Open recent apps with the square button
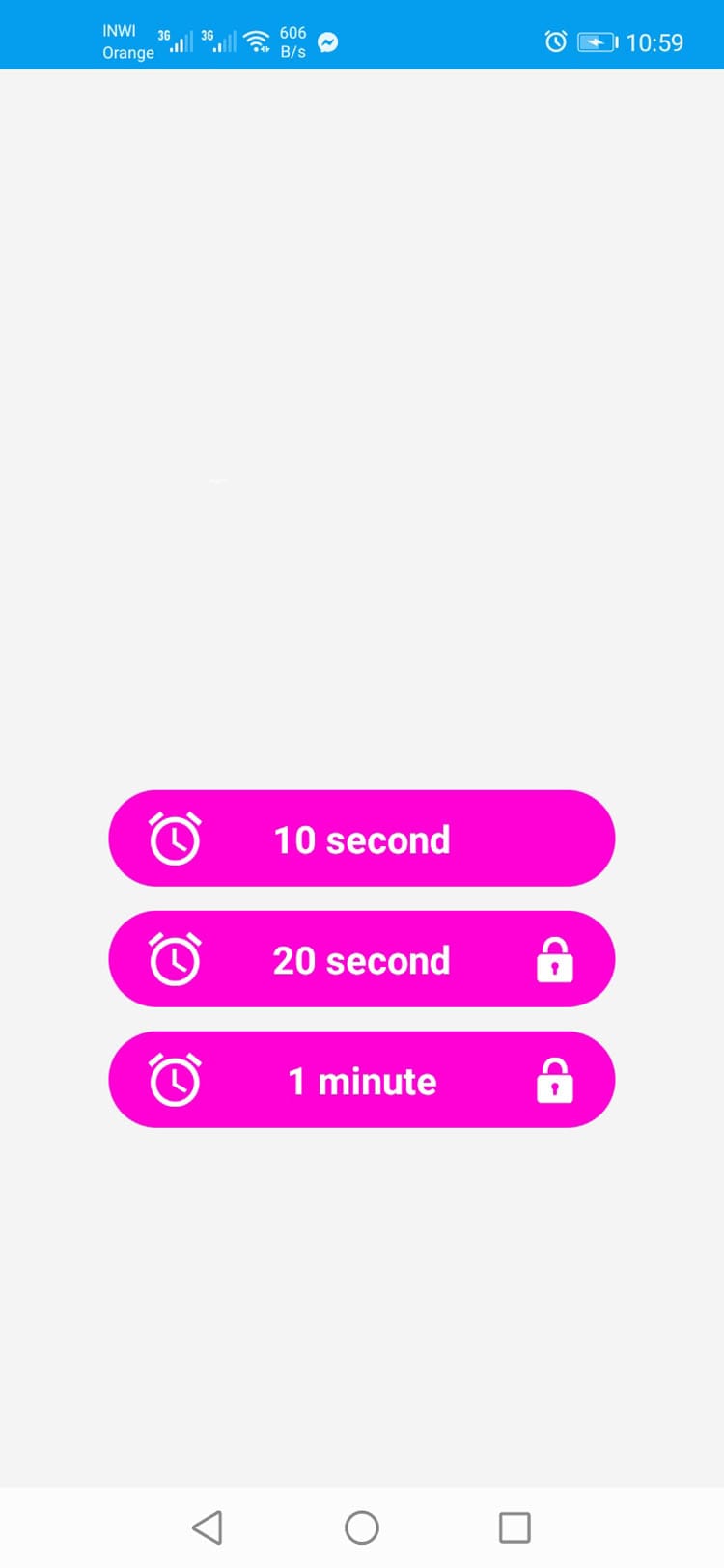This screenshot has height=1568, width=724. [x=515, y=1527]
